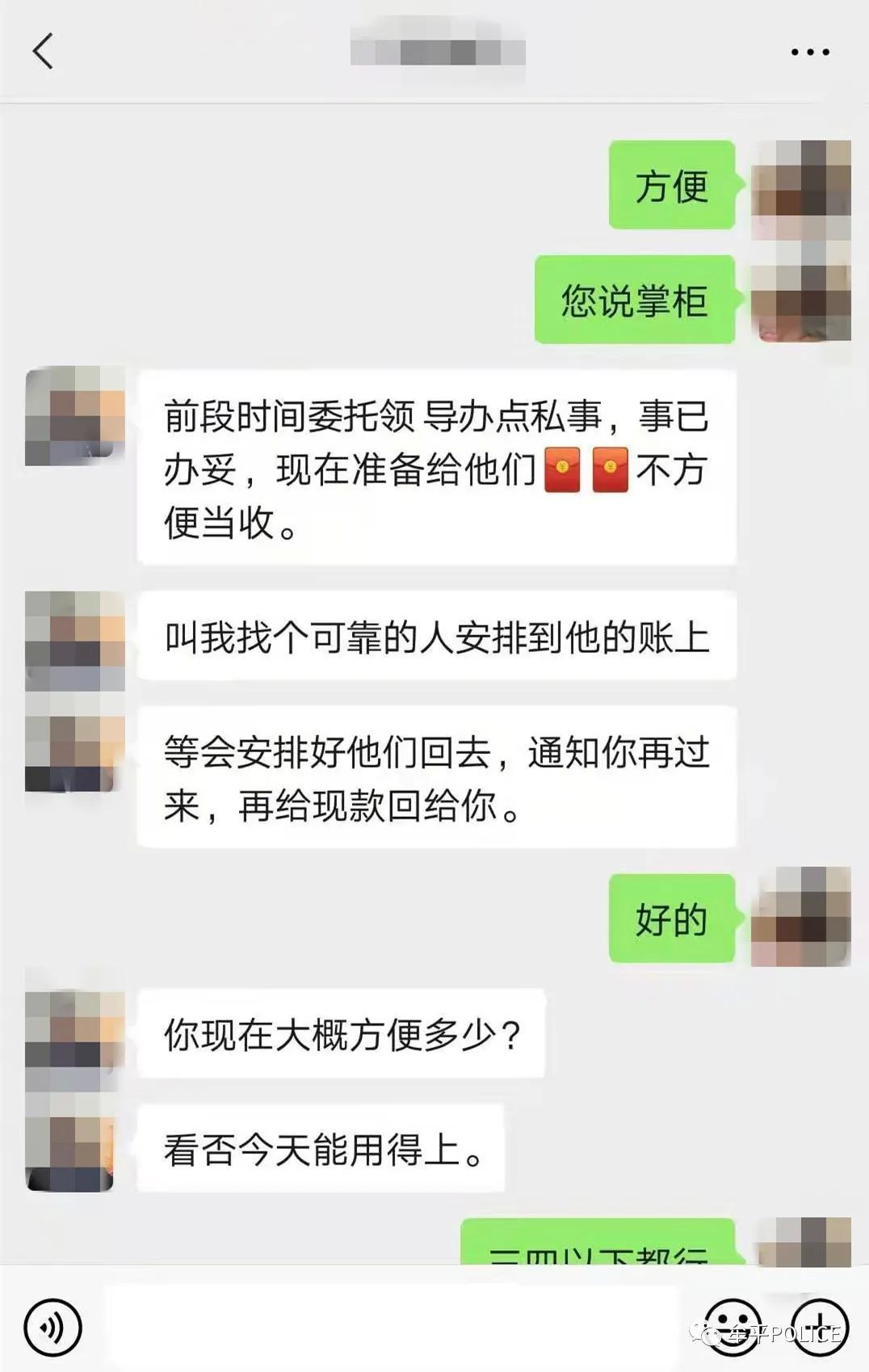The image size is (869, 1372).
Task: Switch to voice message input
Action: pyautogui.click(x=52, y=1327)
